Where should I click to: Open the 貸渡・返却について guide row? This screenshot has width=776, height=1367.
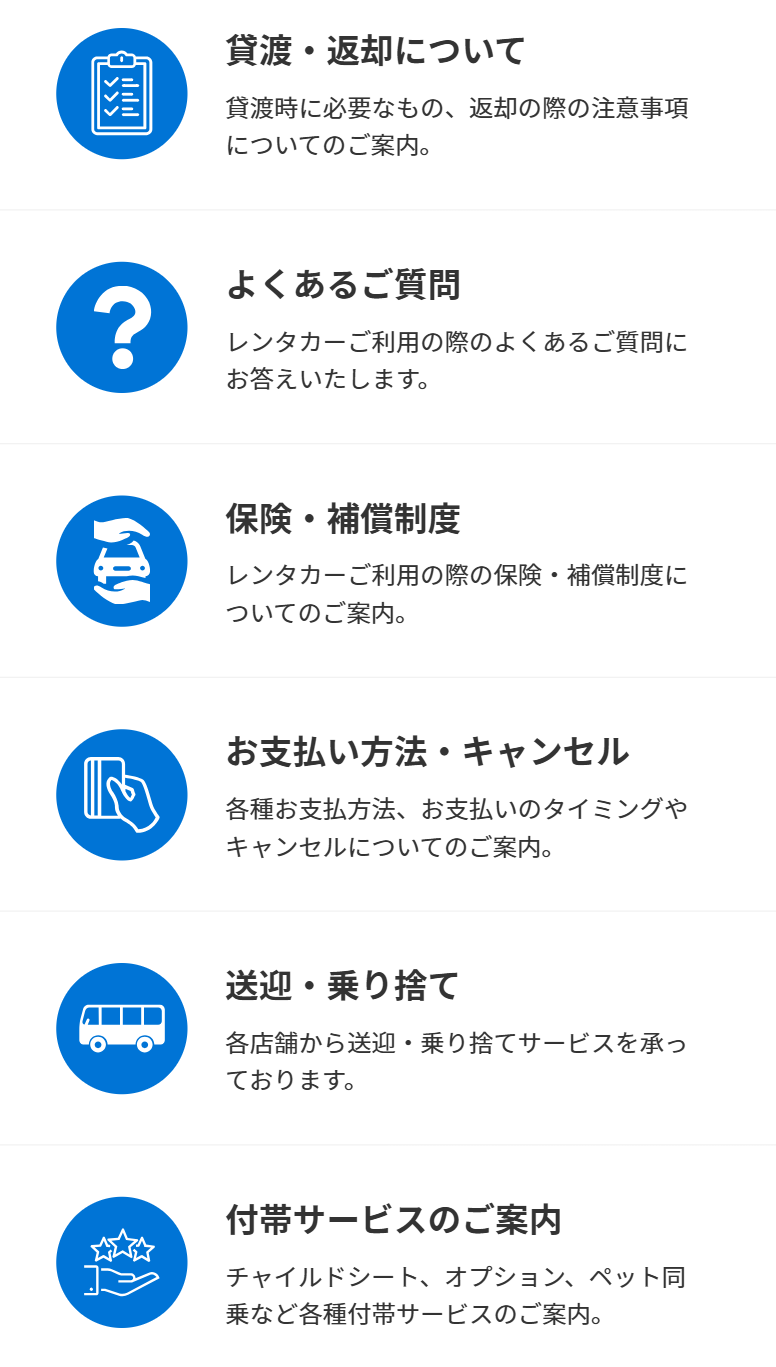coord(376,52)
